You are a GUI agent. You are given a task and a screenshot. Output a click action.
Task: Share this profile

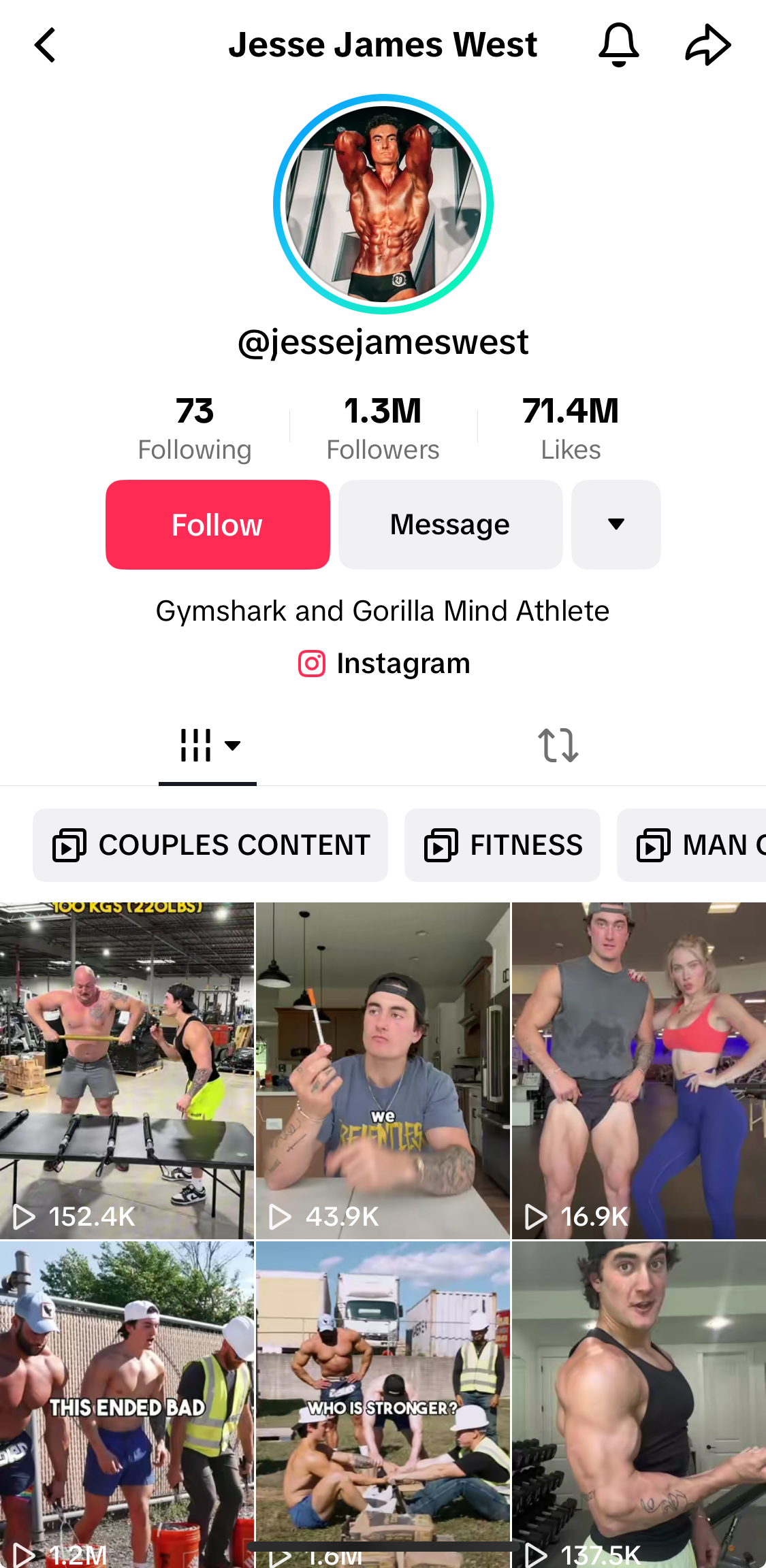[707, 46]
